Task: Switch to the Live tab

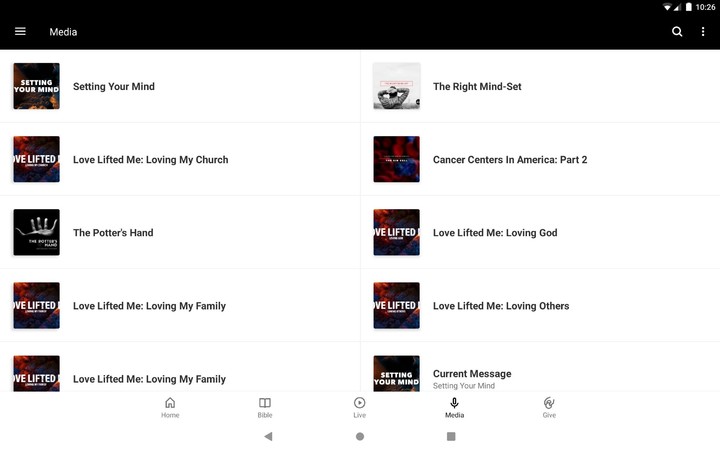Action: [360, 407]
